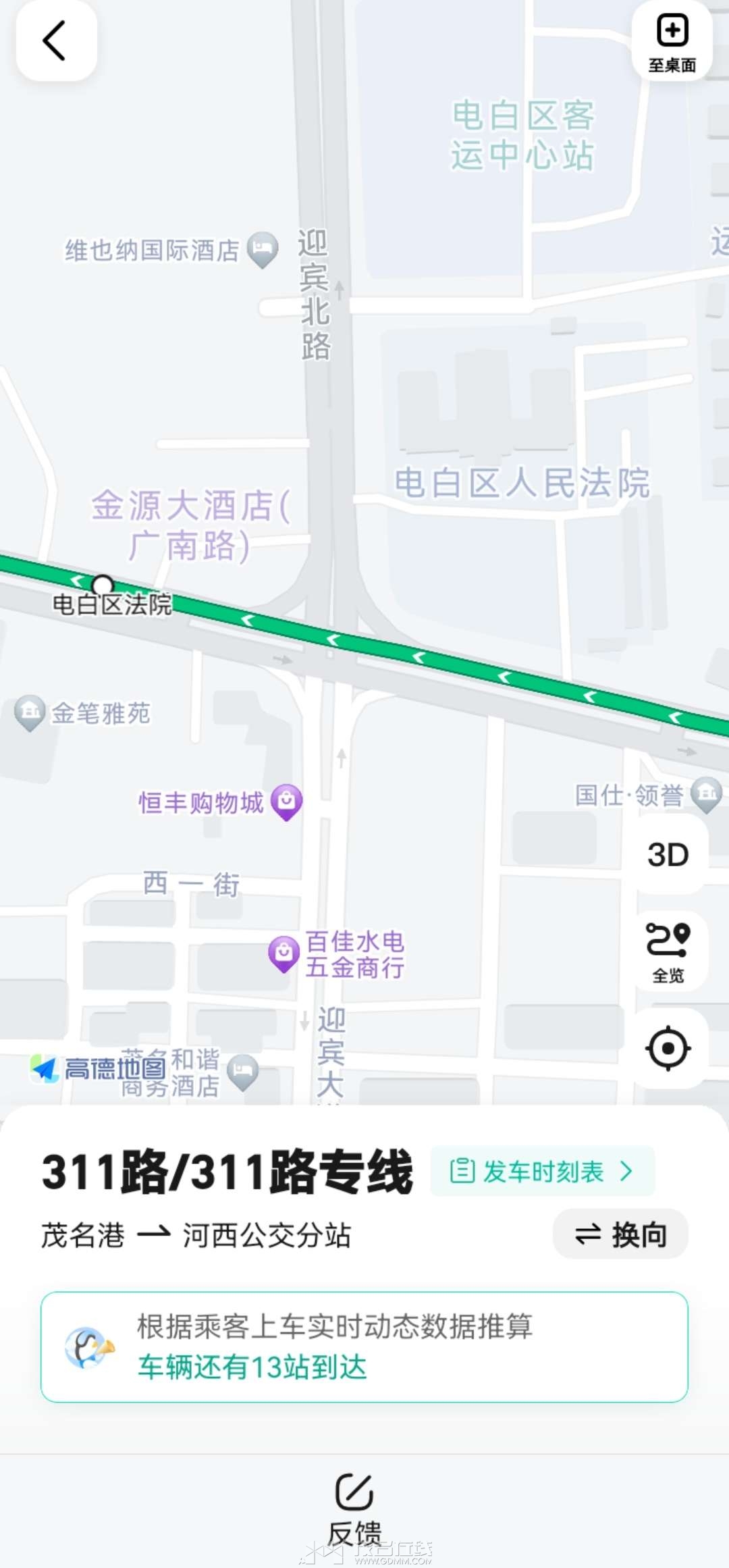Screen dimensions: 729x1568
Task: Switch the map to 3D view
Action: pyautogui.click(x=668, y=855)
